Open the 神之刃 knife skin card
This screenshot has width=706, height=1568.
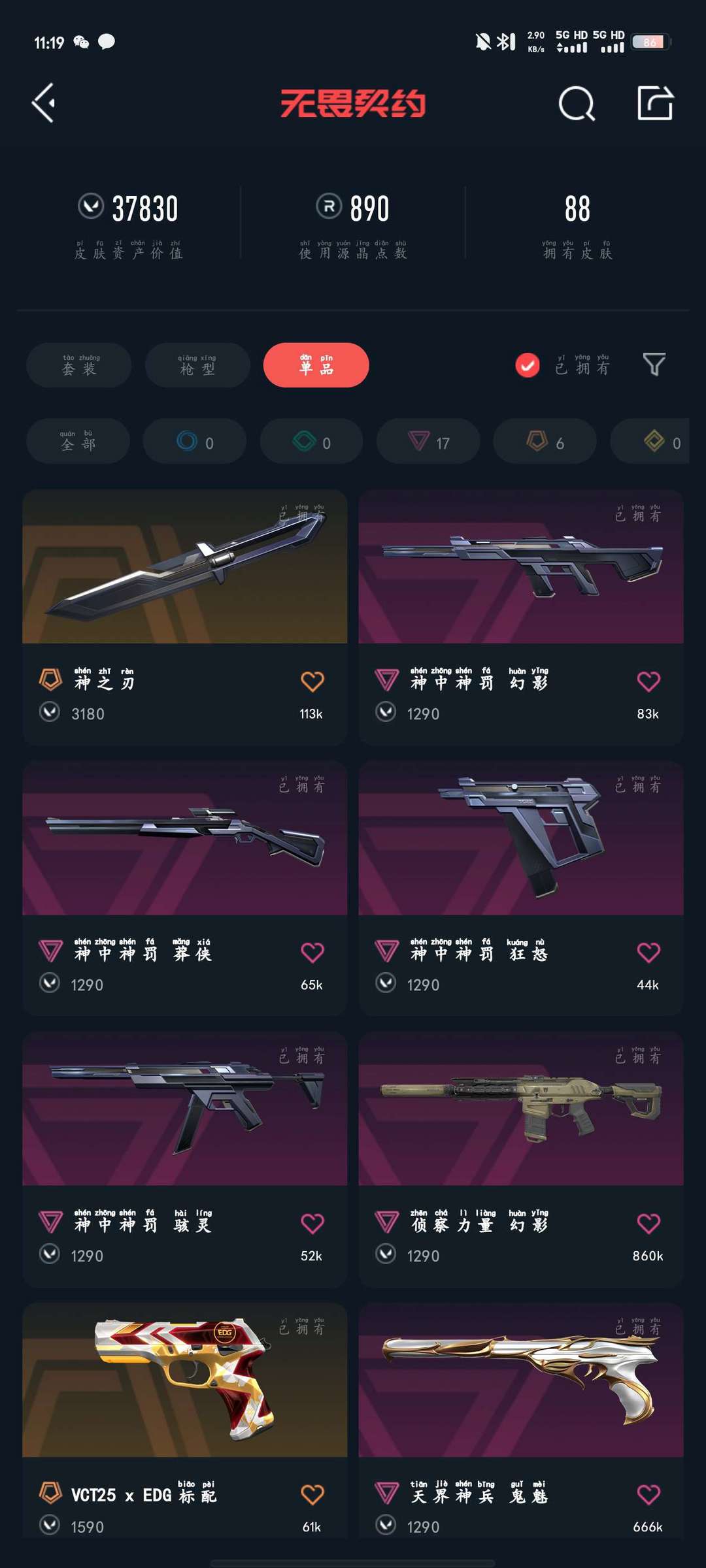(x=185, y=617)
